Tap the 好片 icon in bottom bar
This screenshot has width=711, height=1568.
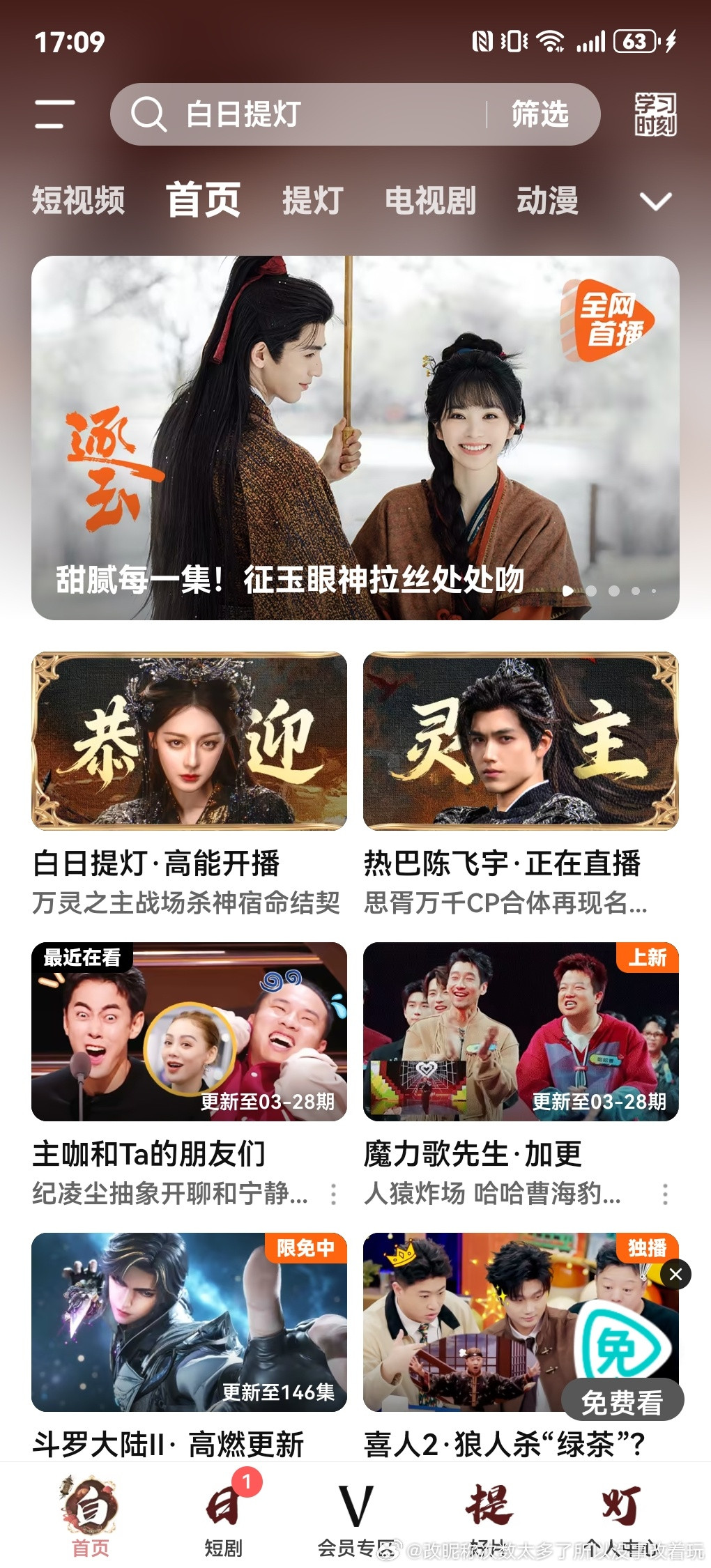[x=488, y=1505]
